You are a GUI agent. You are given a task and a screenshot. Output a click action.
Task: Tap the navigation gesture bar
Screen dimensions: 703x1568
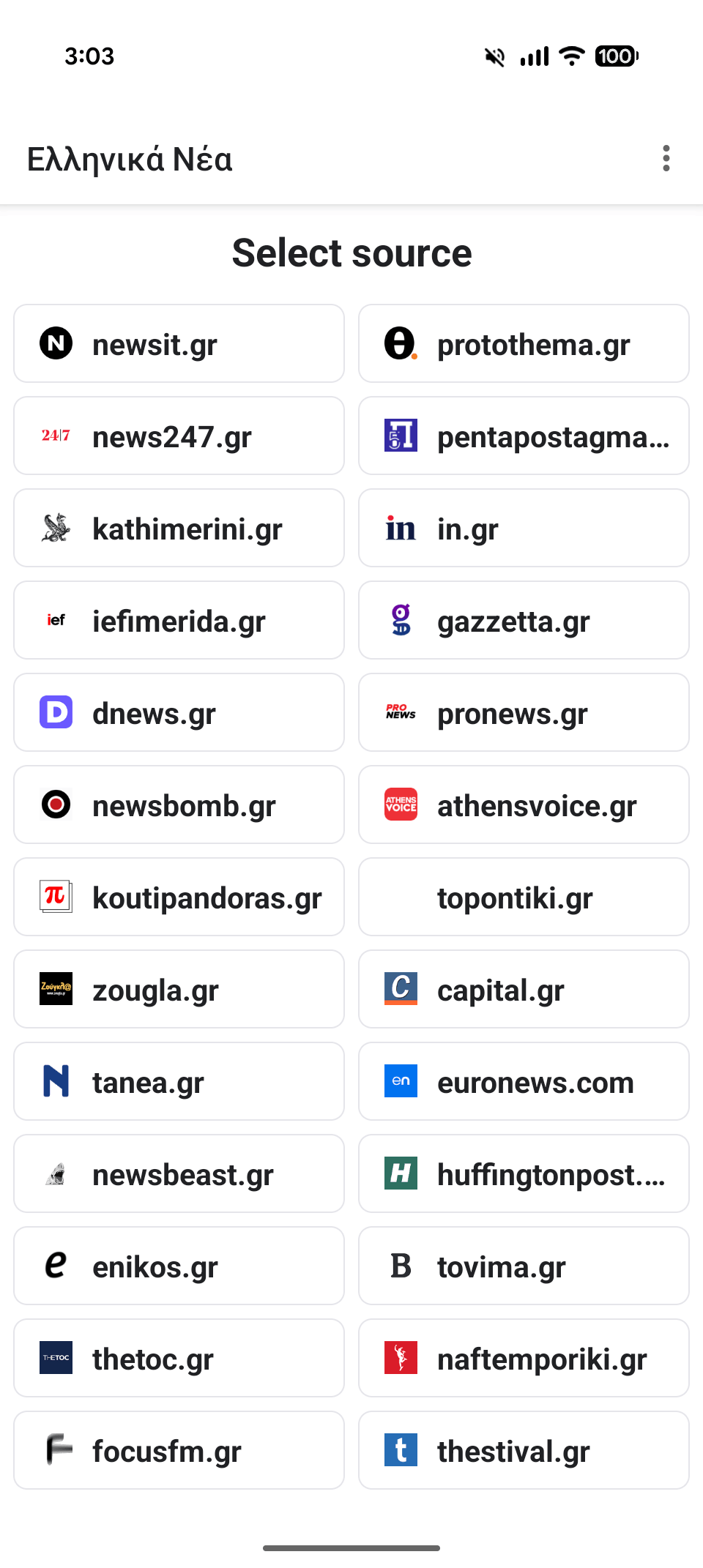click(351, 1548)
